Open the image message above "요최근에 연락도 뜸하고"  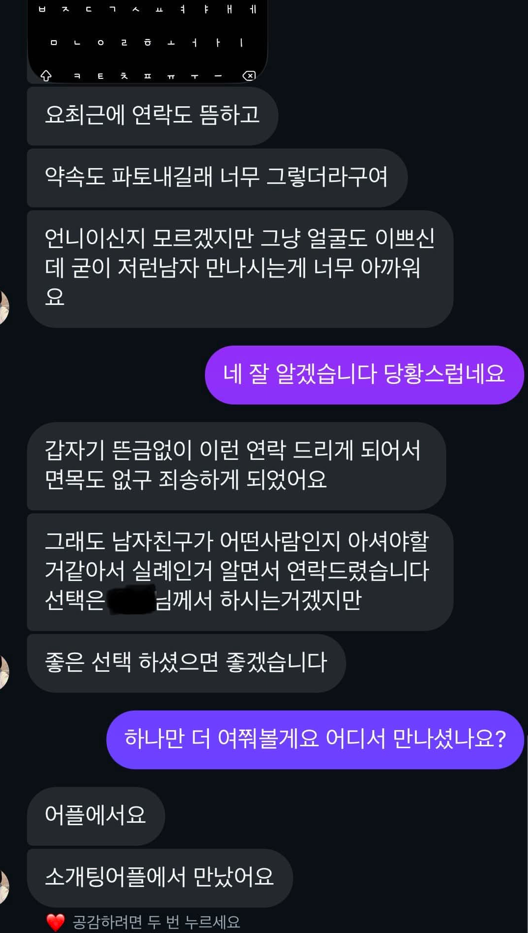[x=147, y=41]
